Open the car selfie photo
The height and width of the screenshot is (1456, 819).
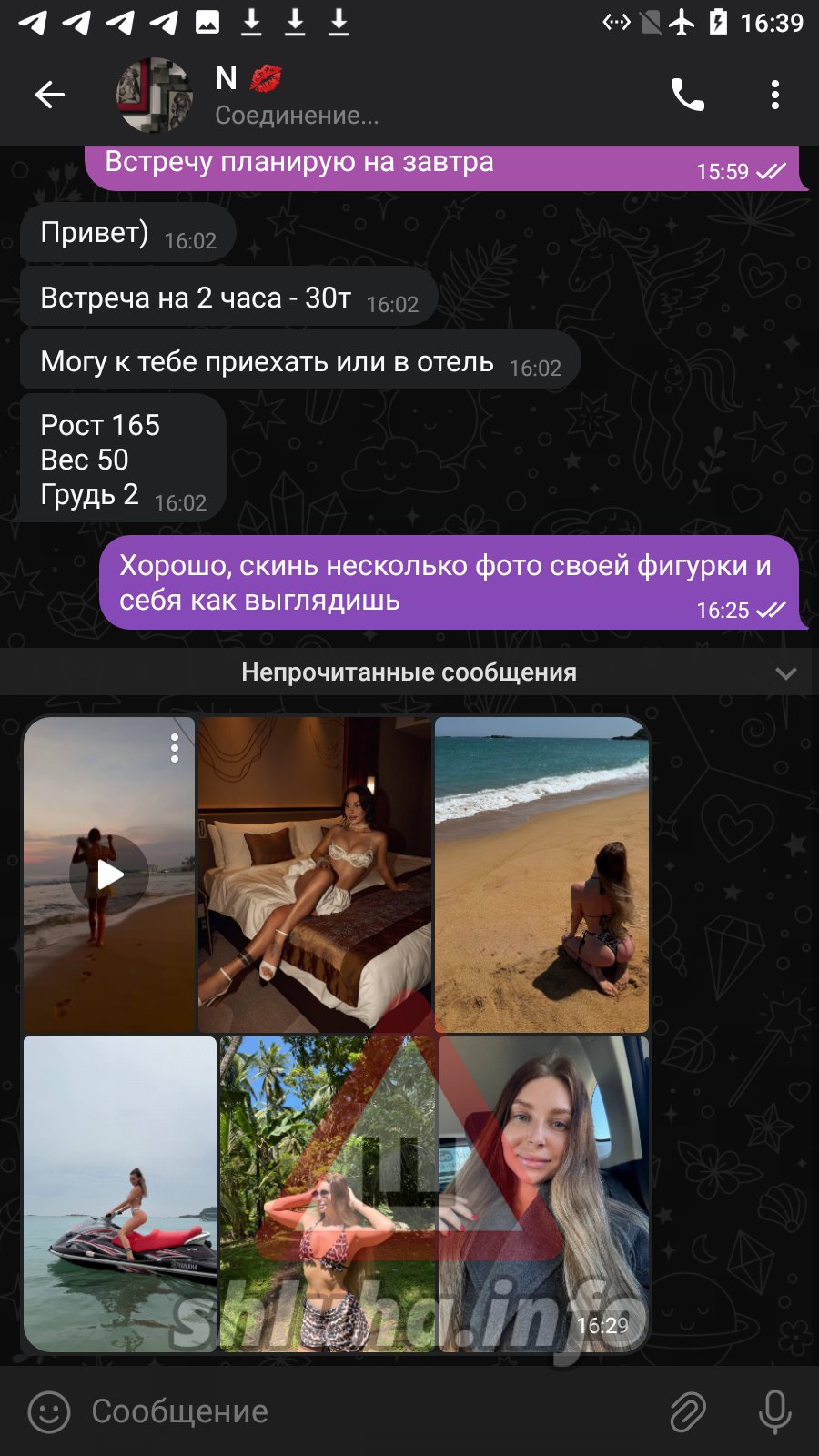[543, 1192]
